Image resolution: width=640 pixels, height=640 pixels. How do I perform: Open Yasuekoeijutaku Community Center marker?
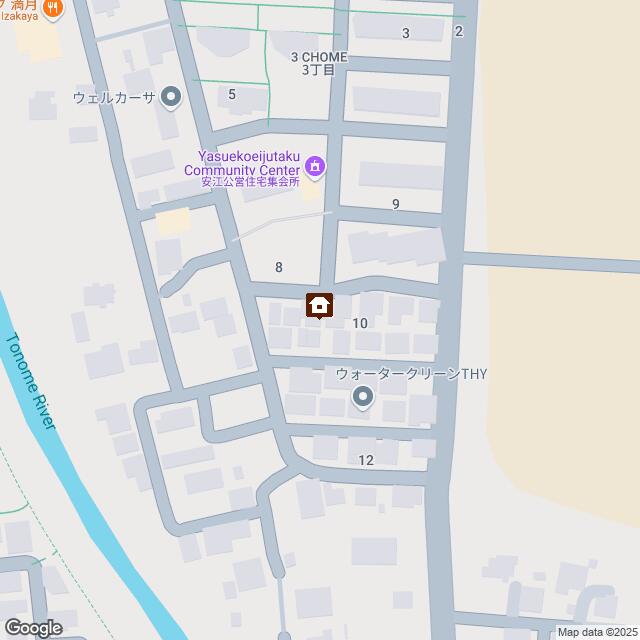(315, 166)
